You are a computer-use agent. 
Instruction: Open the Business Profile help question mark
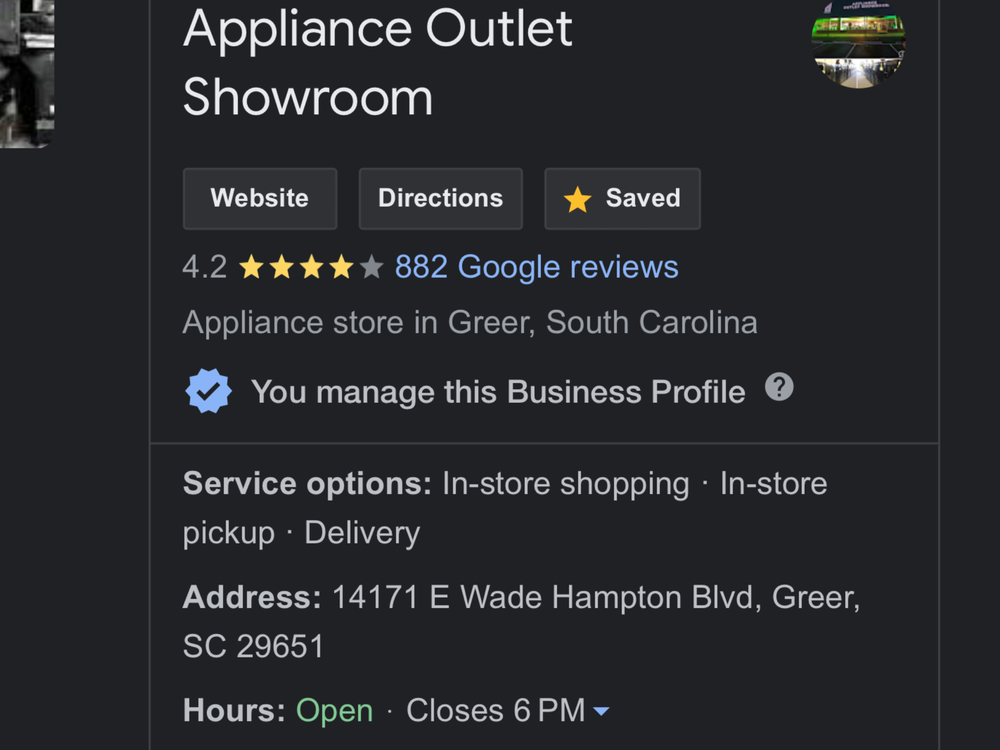[779, 387]
